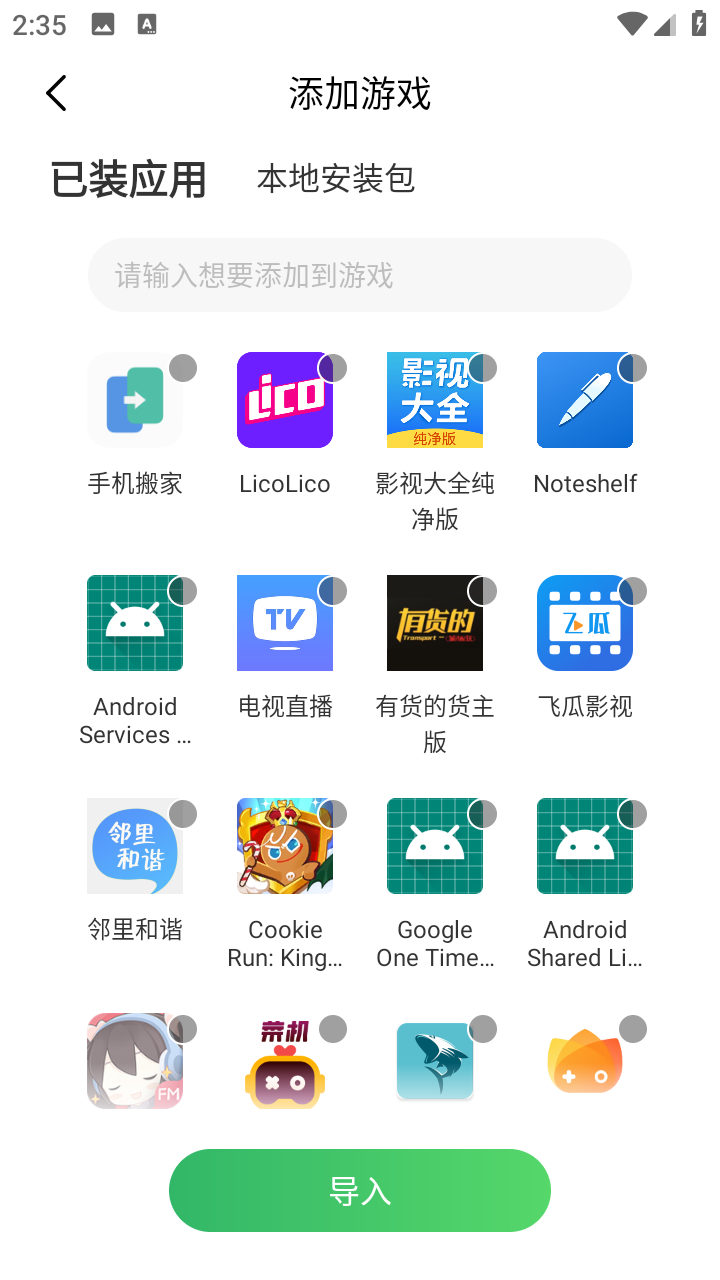Image resolution: width=720 pixels, height=1280 pixels.
Task: Tap the 电视直播 TV app icon
Action: click(285, 622)
